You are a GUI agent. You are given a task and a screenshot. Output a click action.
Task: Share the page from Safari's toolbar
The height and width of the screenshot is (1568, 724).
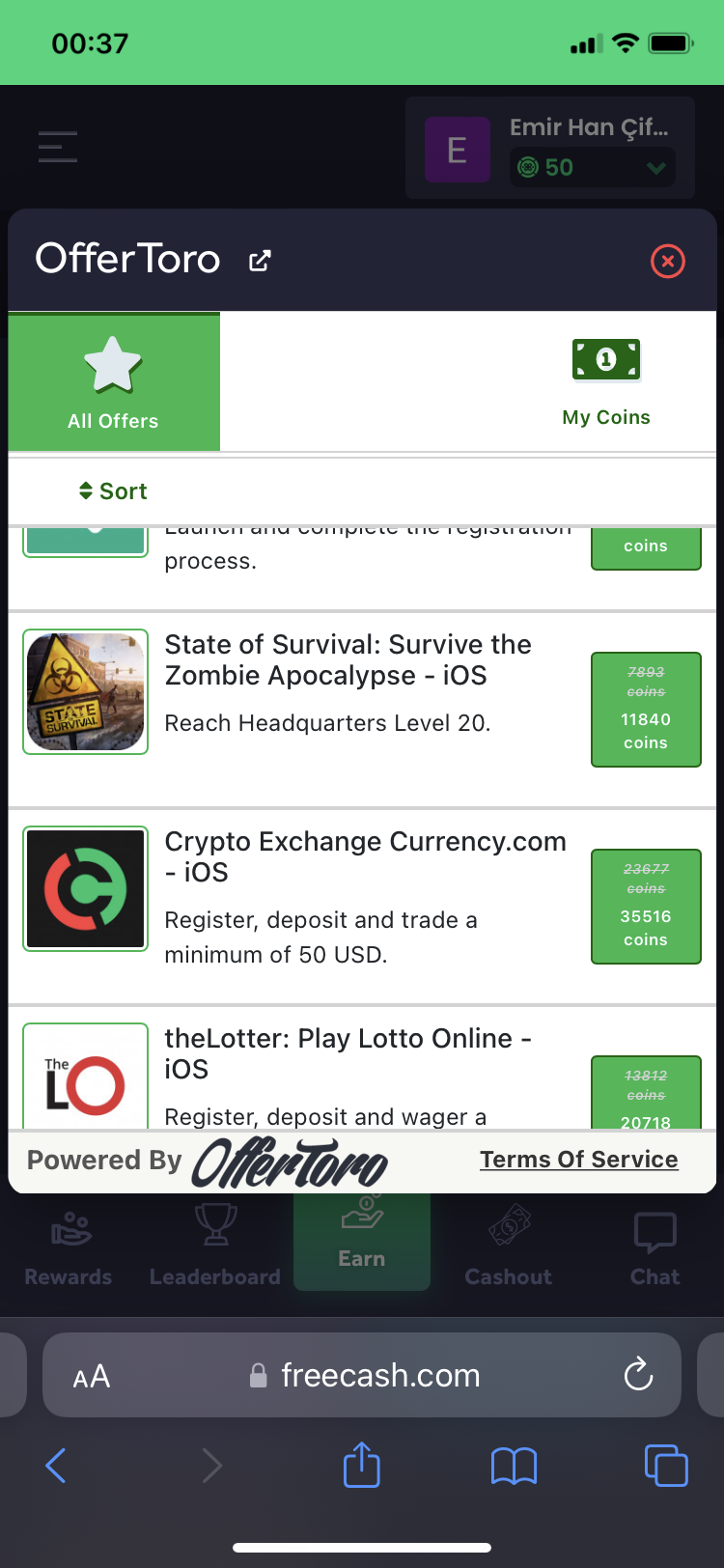362,1464
